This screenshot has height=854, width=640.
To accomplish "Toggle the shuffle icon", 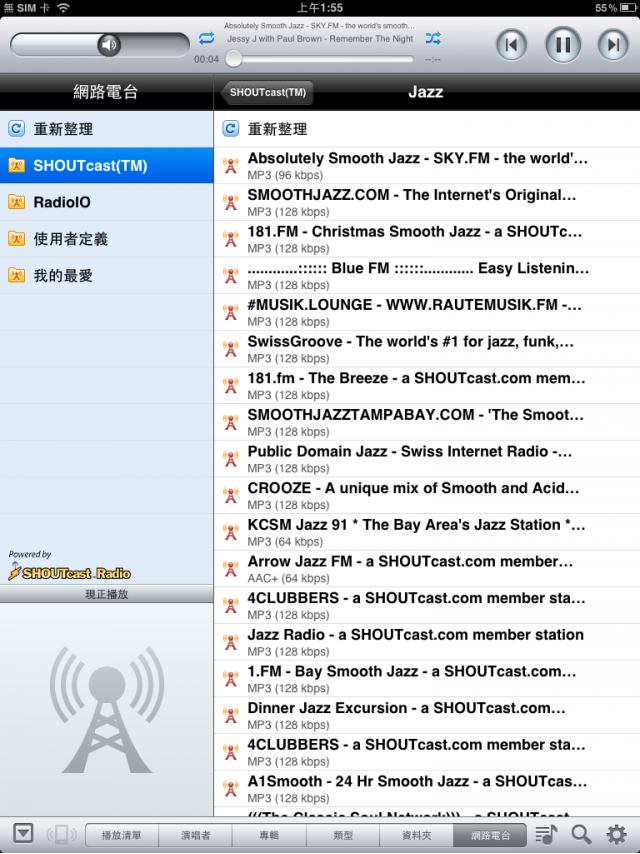I will 432,38.
